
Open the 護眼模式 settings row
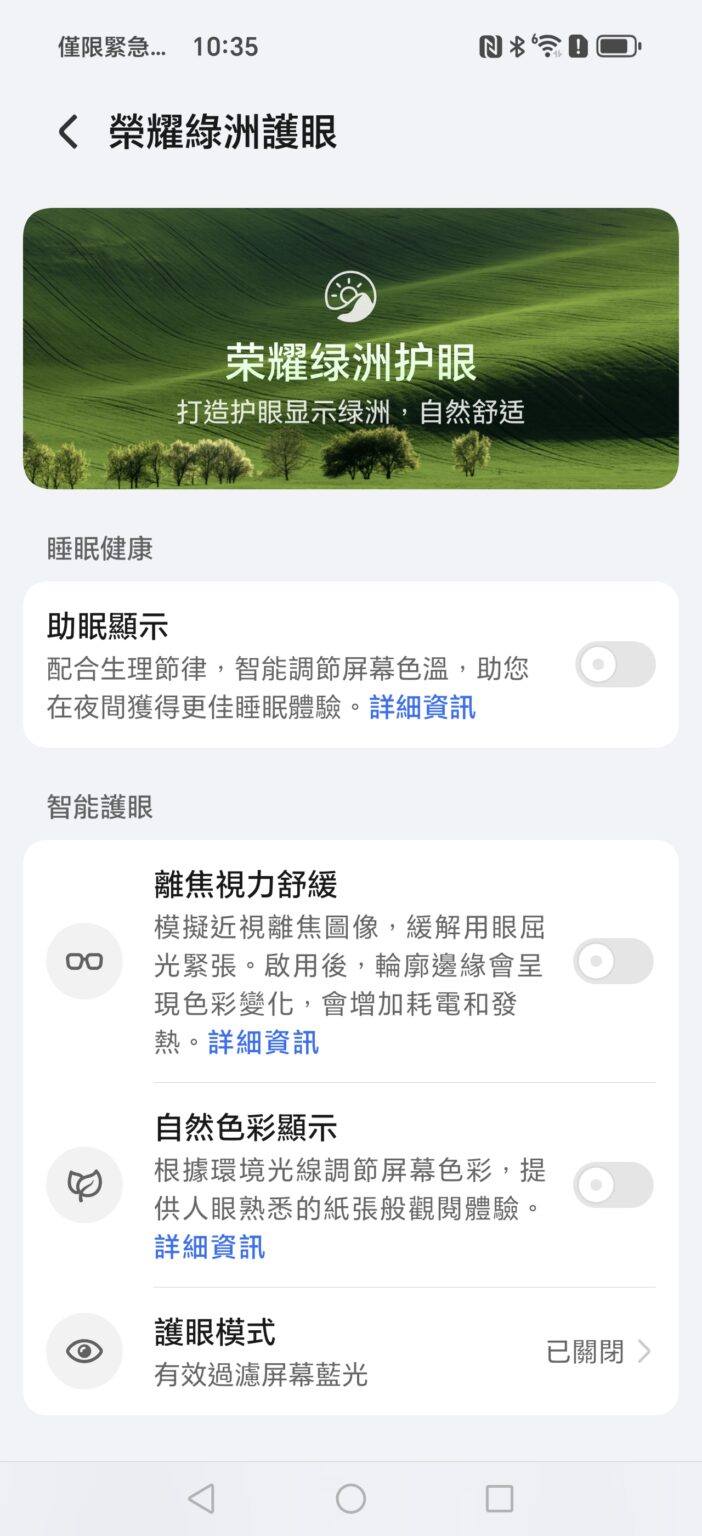click(350, 1351)
